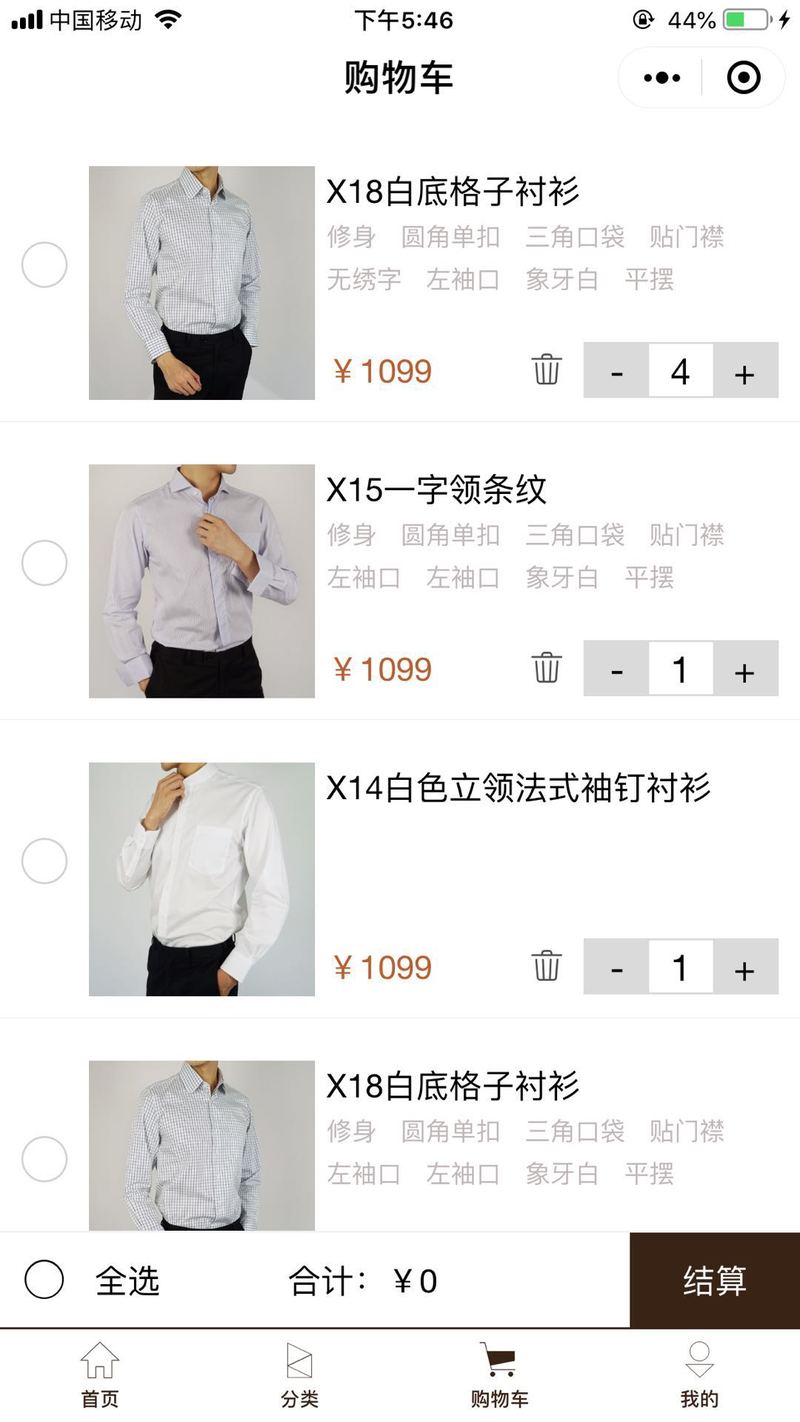Open the X15一字领条纹 product image

click(x=201, y=581)
